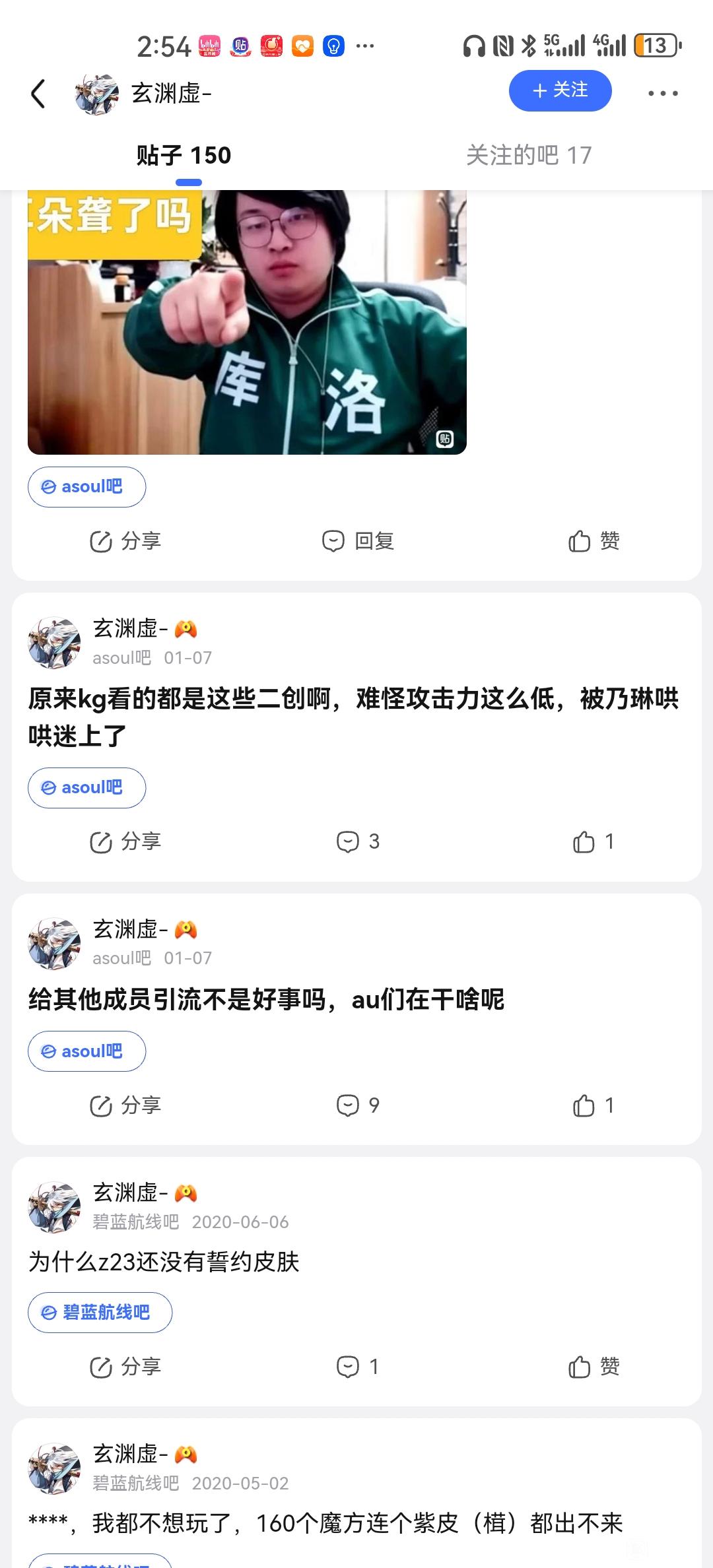The width and height of the screenshot is (713, 1568).
Task: Open the 库洛 jacket photo post image
Action: coord(247,322)
